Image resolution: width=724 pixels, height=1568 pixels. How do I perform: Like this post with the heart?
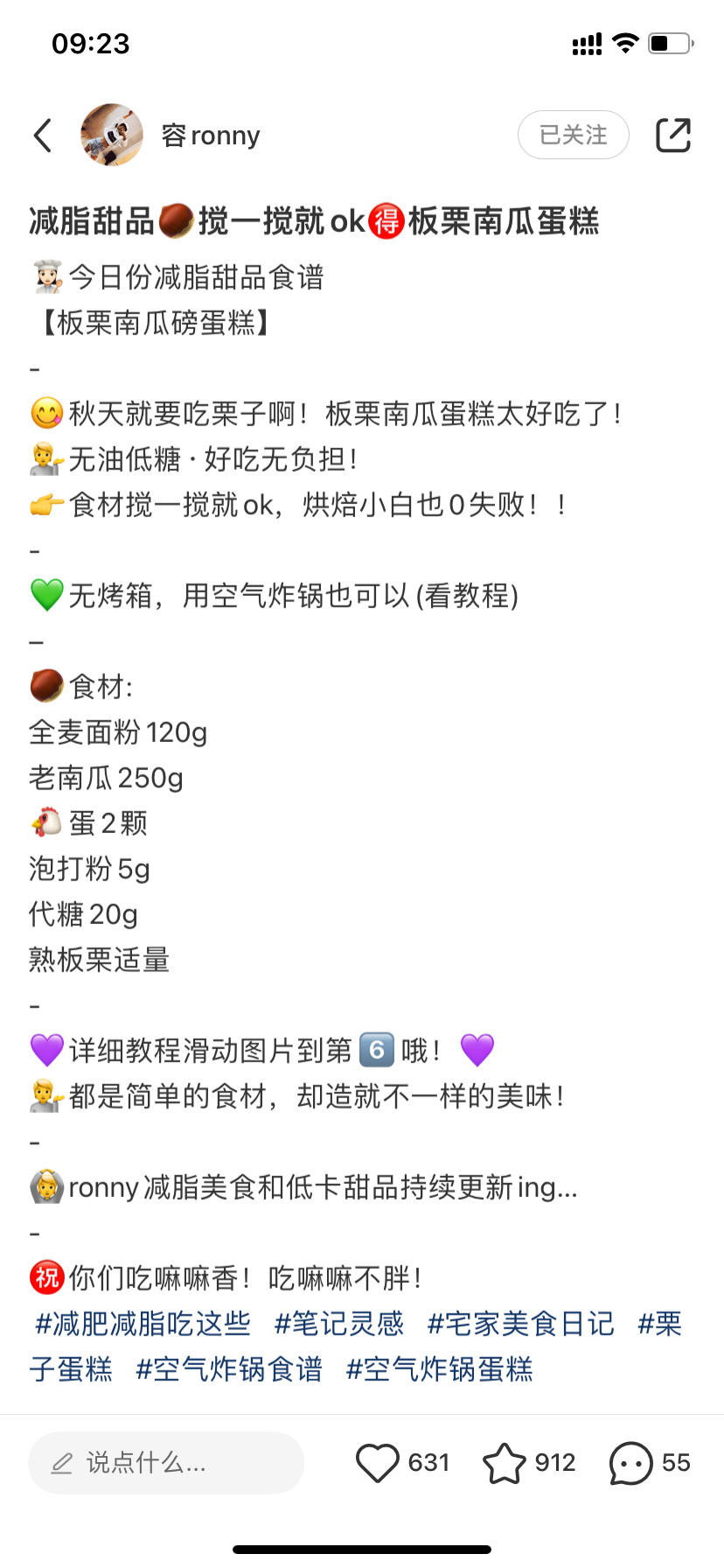click(378, 1462)
